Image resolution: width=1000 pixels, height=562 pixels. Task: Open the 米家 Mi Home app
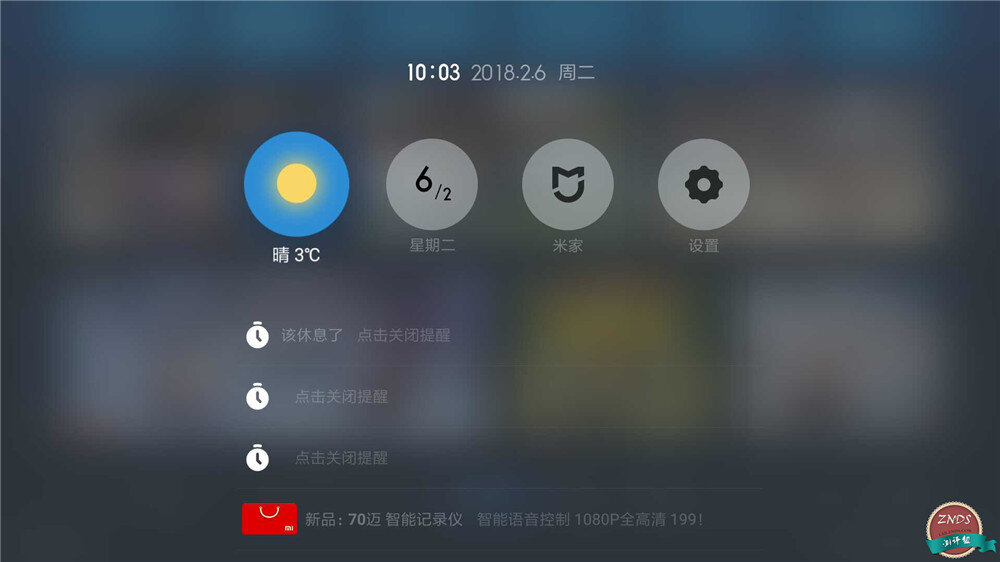pyautogui.click(x=568, y=184)
